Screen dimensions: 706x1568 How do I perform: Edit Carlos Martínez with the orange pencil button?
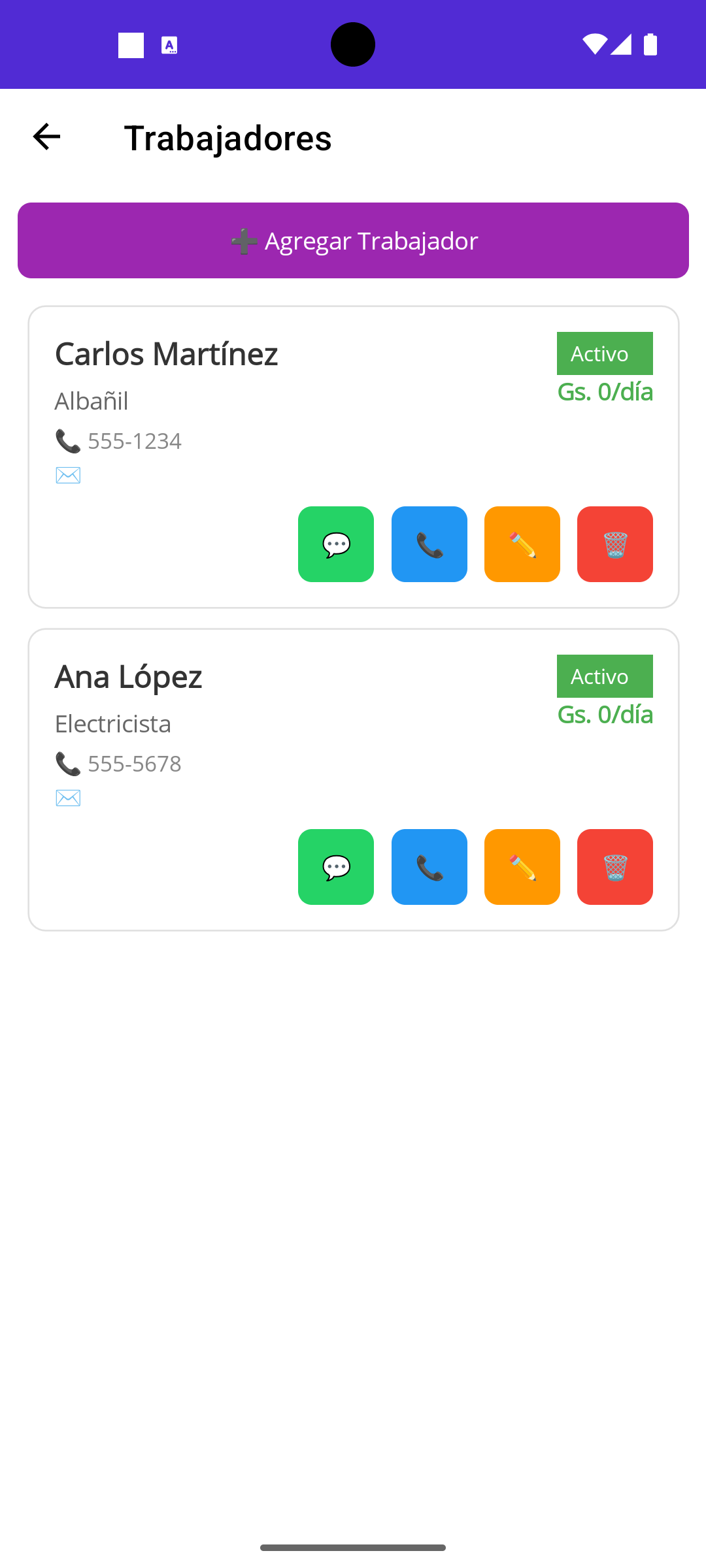coord(522,544)
